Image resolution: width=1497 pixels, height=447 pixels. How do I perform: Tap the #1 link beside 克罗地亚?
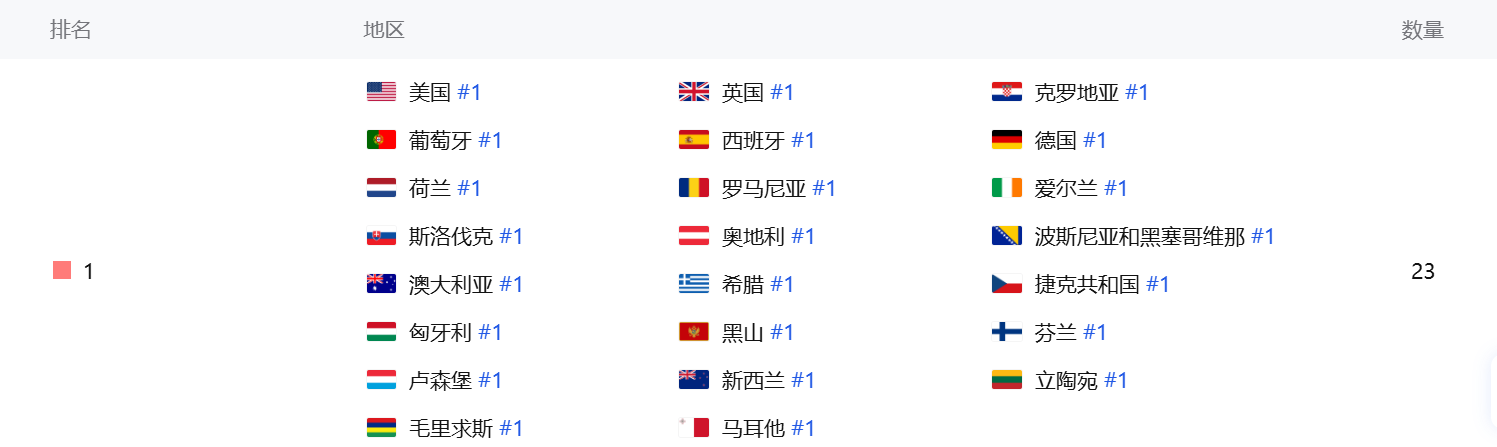pyautogui.click(x=1137, y=92)
